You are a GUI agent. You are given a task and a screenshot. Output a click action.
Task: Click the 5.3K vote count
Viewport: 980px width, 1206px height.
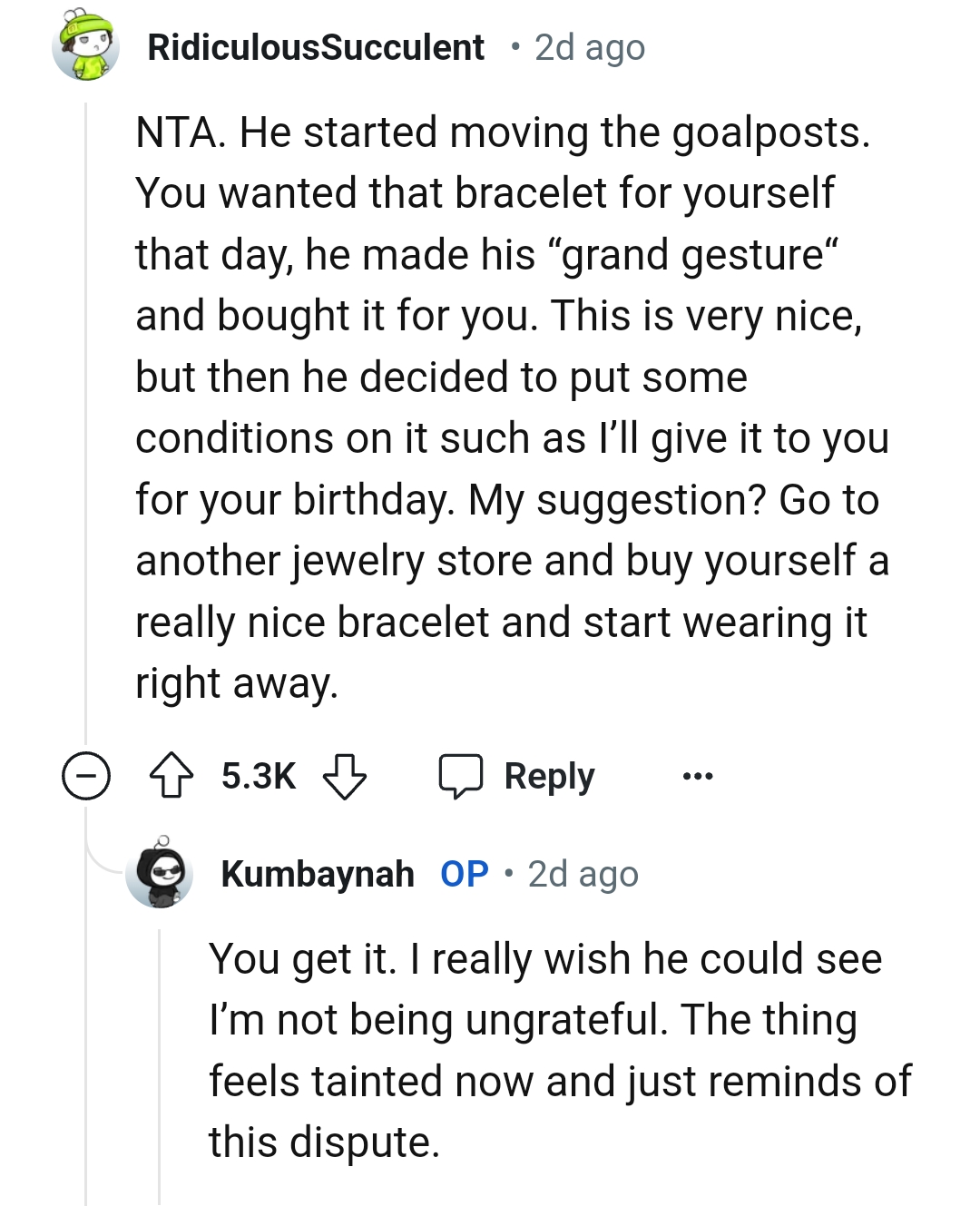[260, 776]
